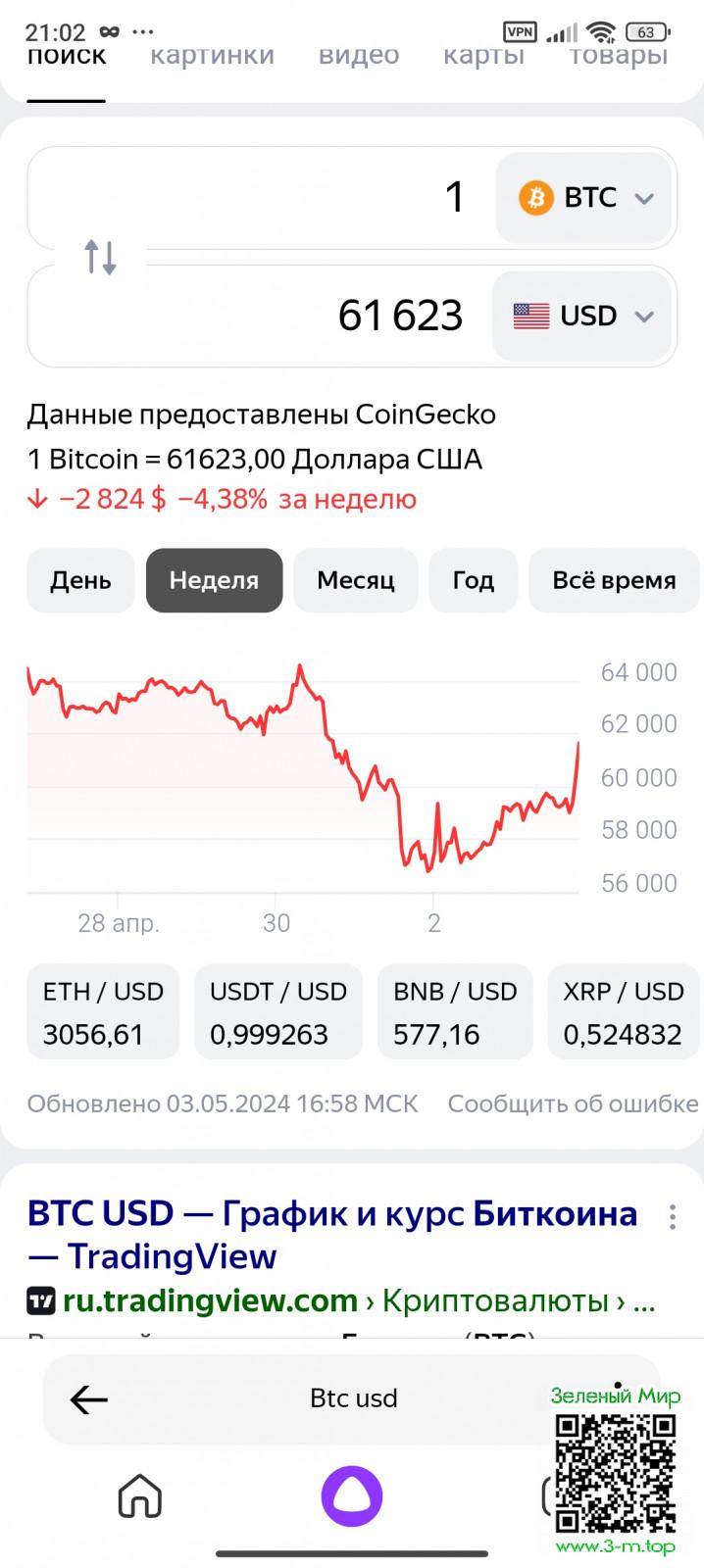Go back with the arrow icon
Screen dimensions: 704x1568
[x=88, y=1398]
